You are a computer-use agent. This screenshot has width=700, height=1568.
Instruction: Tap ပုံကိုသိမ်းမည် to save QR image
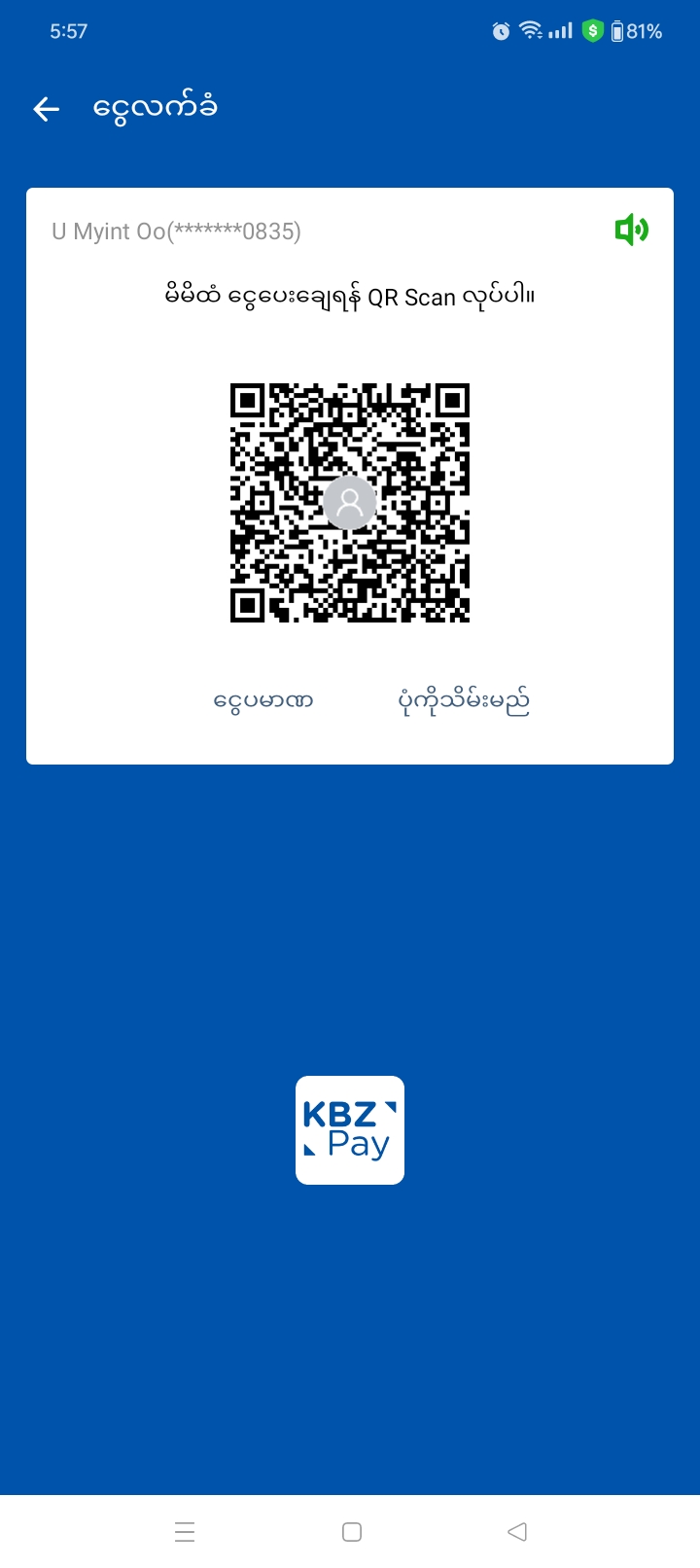tap(464, 700)
